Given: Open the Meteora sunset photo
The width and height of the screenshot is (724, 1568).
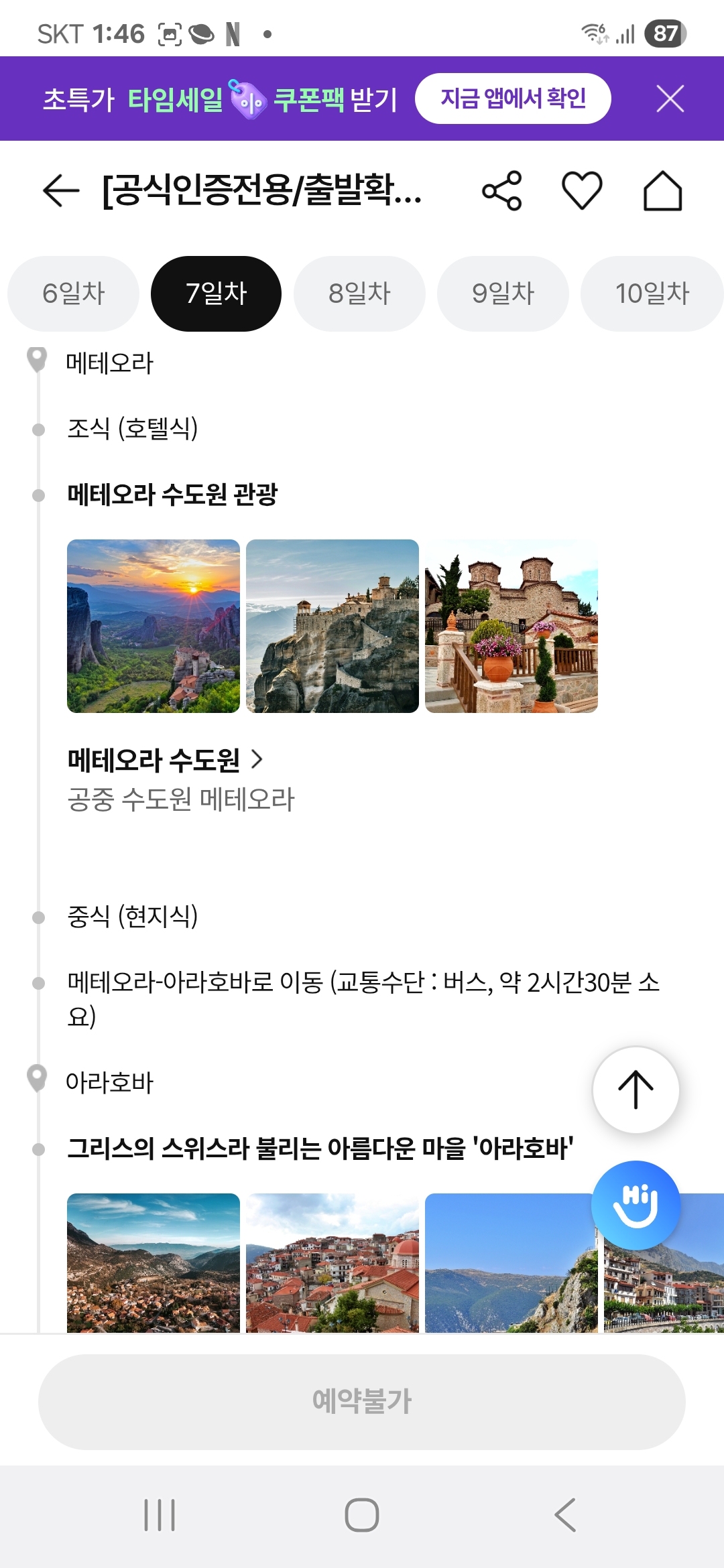Looking at the screenshot, I should click(154, 626).
